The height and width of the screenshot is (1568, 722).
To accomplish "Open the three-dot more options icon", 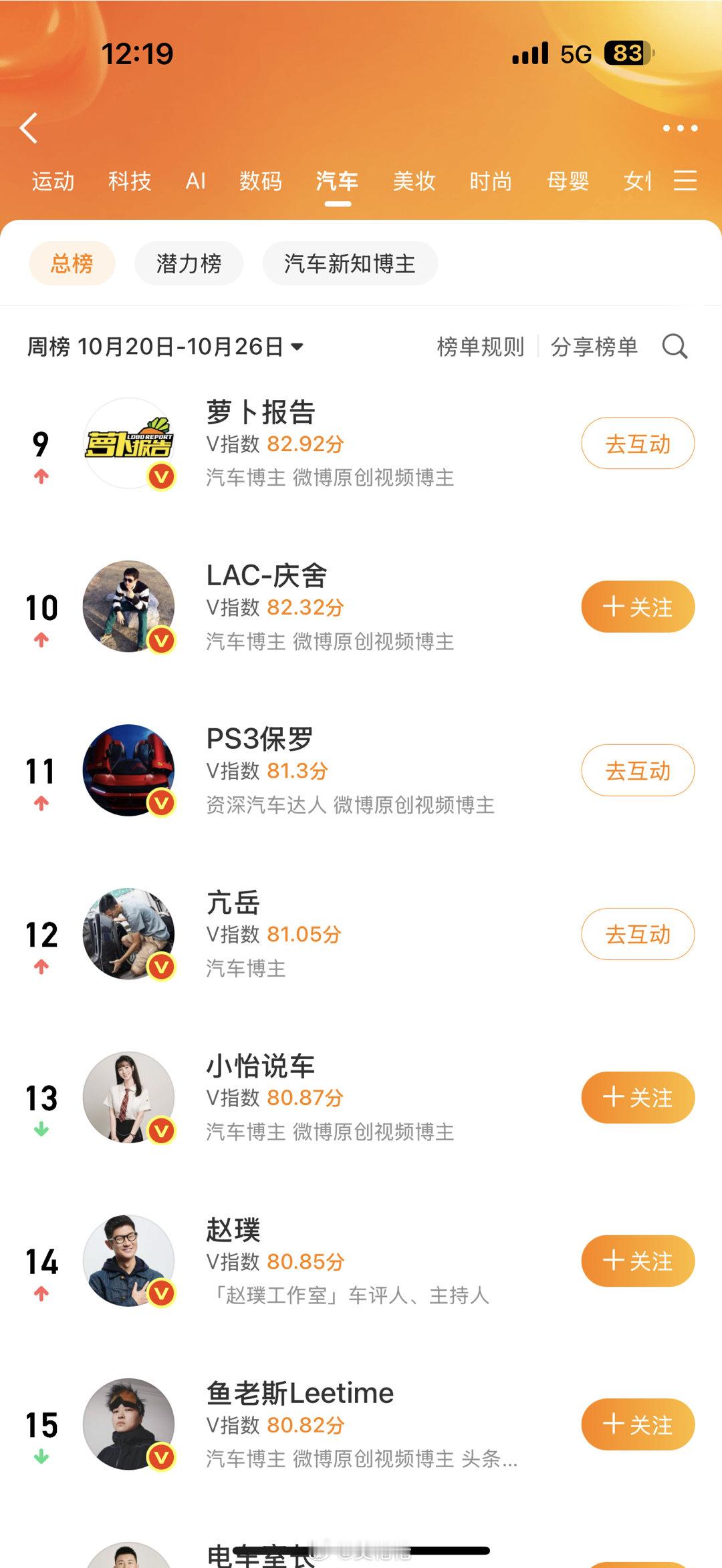I will tap(680, 128).
